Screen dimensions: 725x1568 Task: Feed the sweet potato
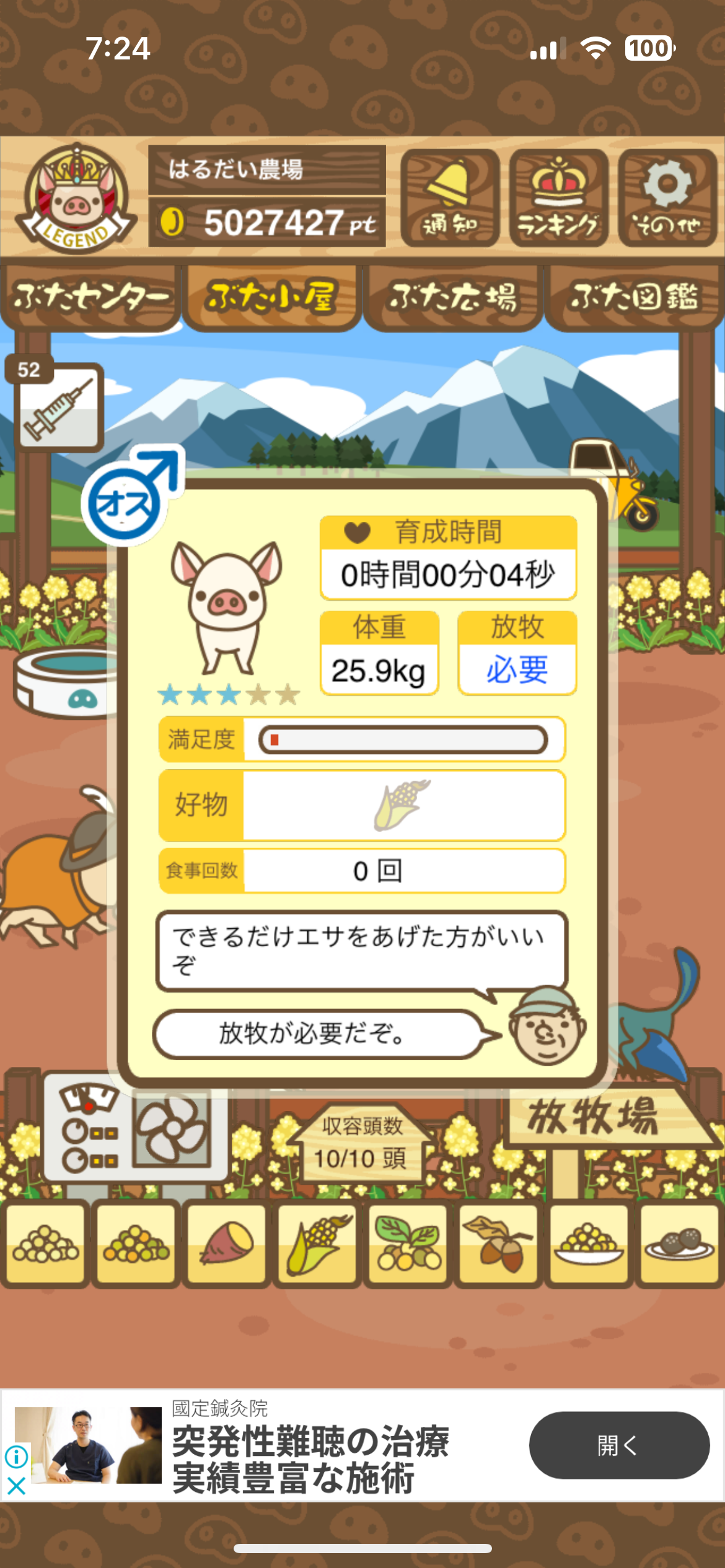click(x=226, y=1244)
